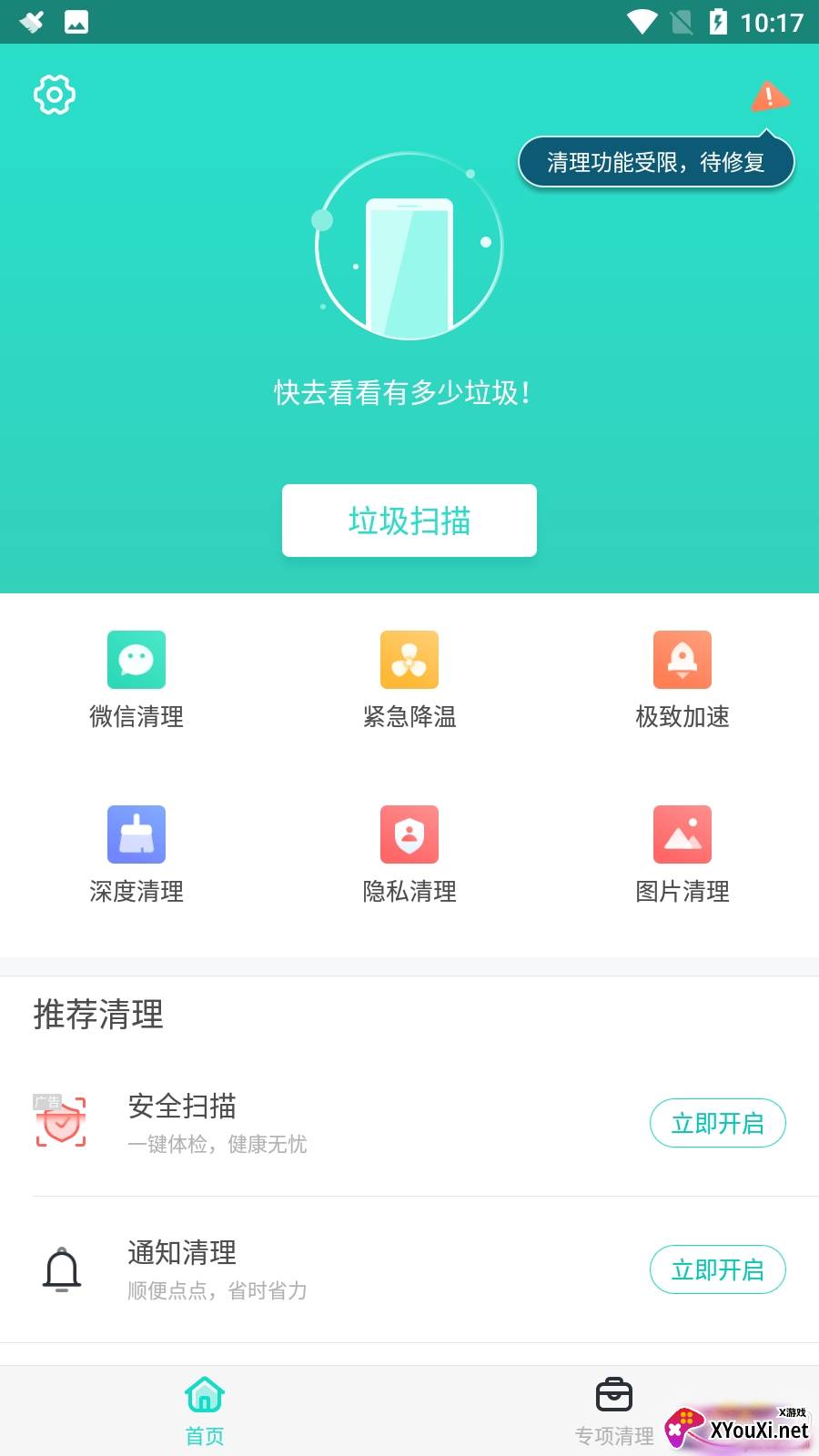Image resolution: width=819 pixels, height=1456 pixels.
Task: Open 微信清理
Action: (x=136, y=678)
